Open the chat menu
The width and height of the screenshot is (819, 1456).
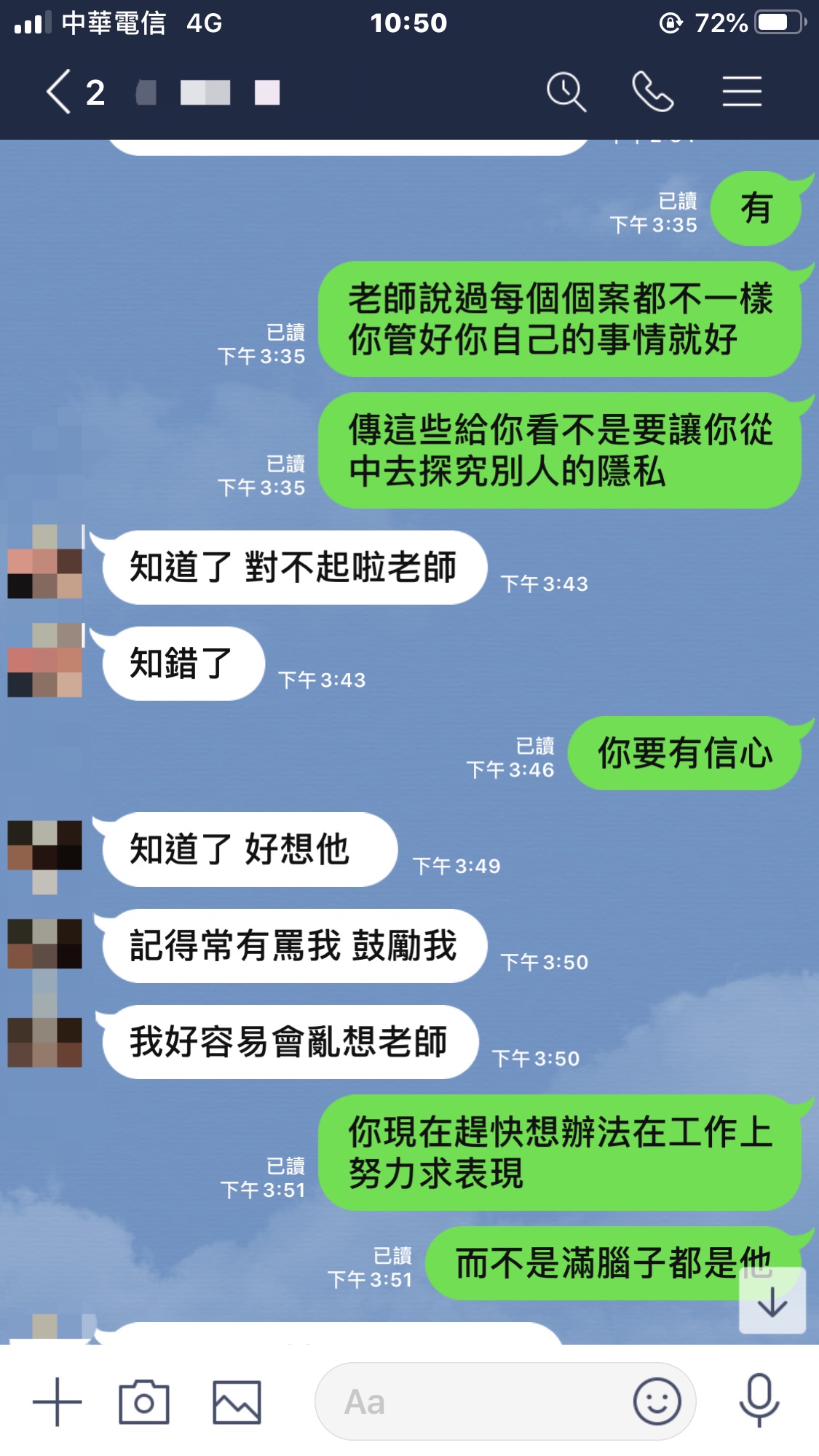(x=742, y=92)
